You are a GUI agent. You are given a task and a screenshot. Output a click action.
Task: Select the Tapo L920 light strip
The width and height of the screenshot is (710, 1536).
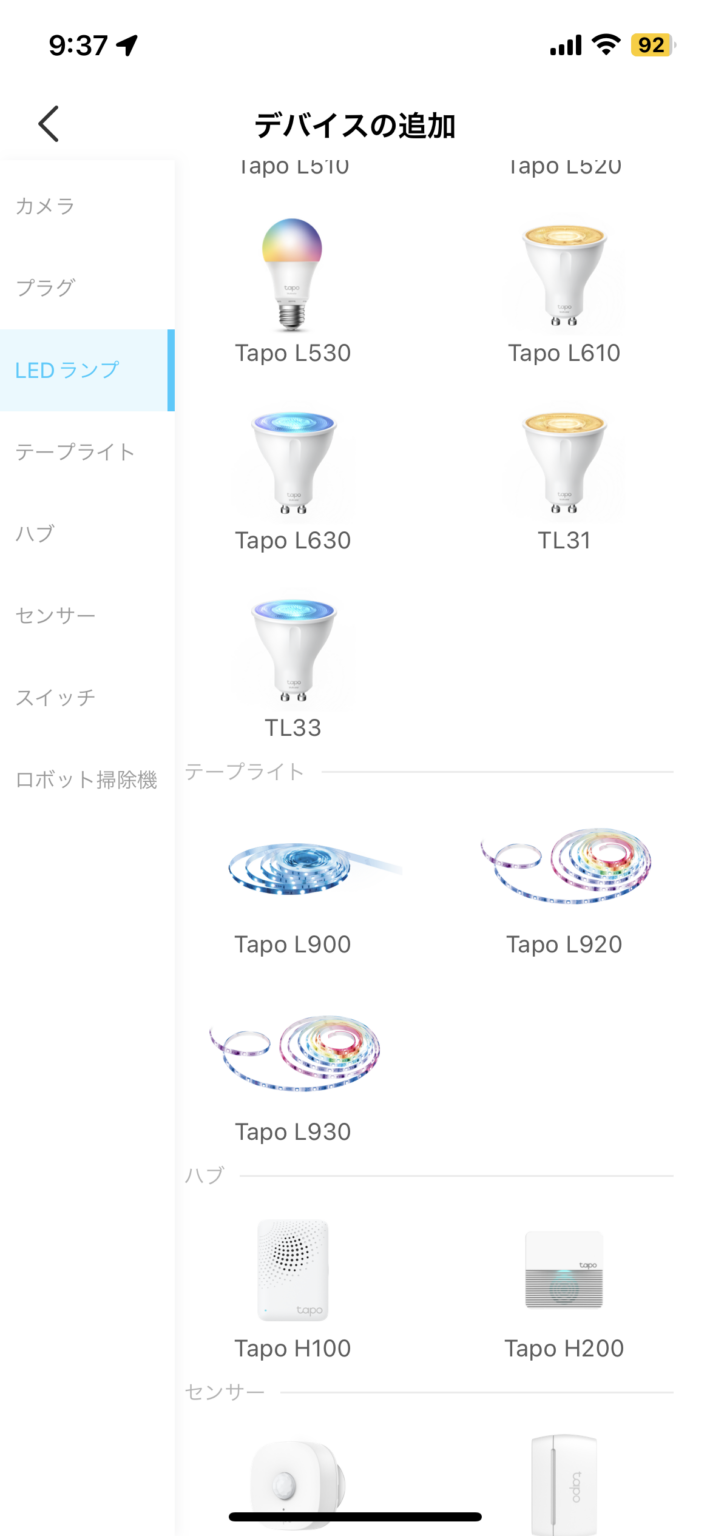564,880
